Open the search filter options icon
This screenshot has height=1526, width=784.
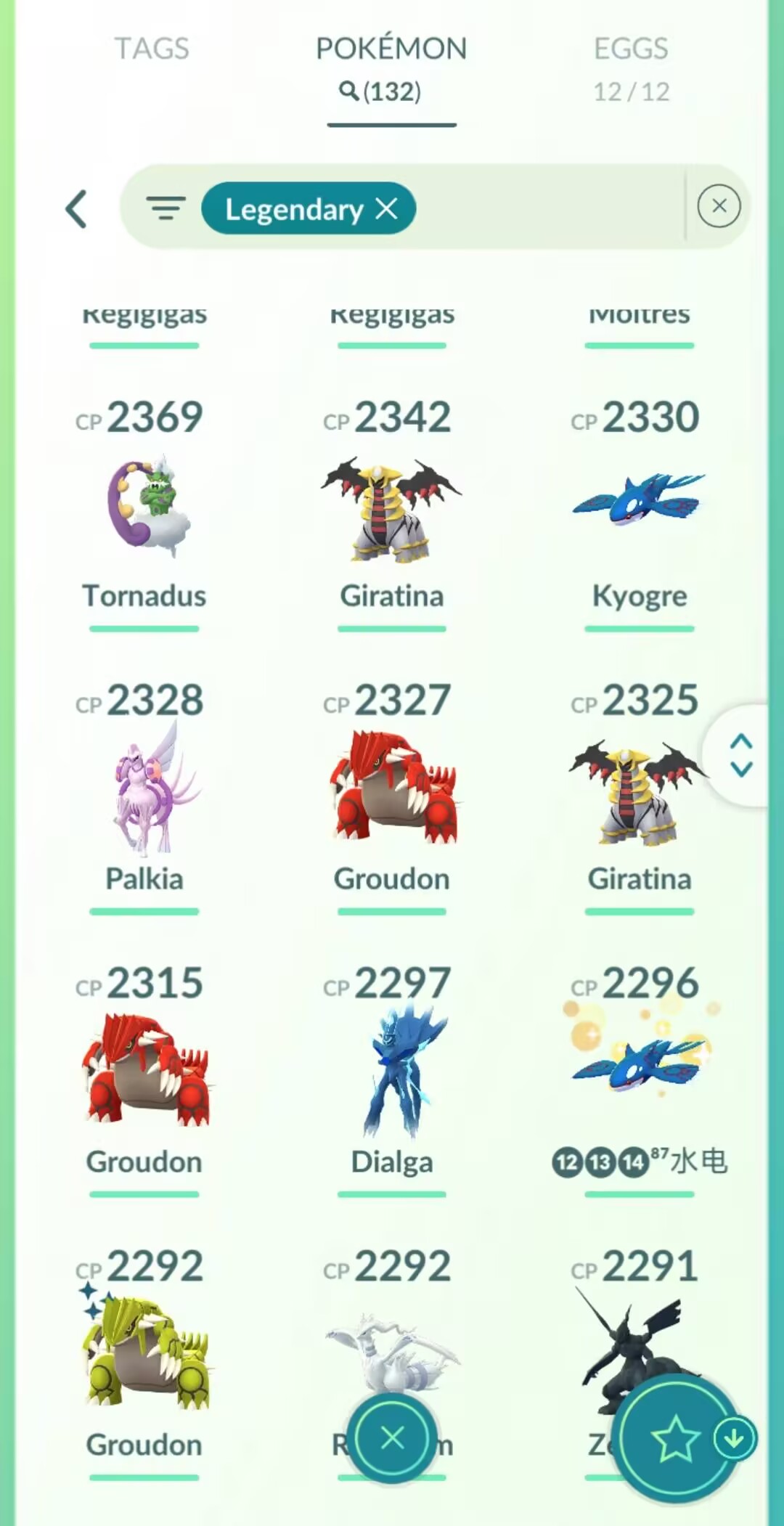tap(166, 208)
